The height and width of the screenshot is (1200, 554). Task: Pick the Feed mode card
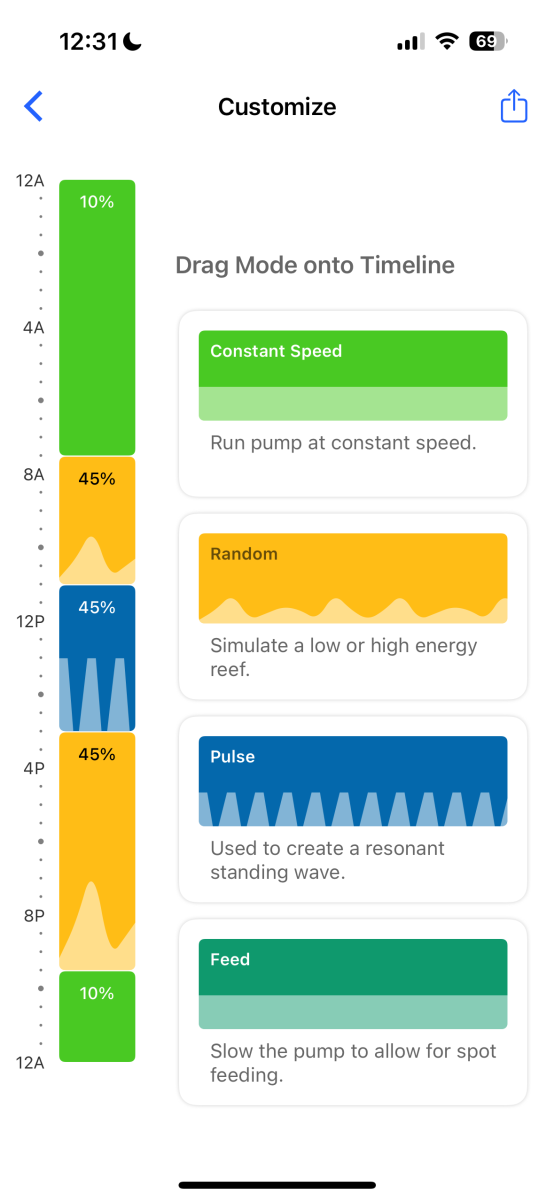click(x=353, y=1012)
